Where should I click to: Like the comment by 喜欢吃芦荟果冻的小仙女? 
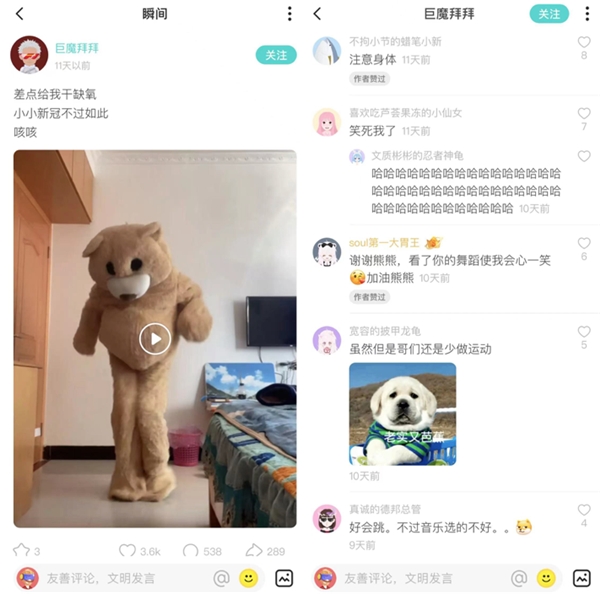[x=584, y=114]
